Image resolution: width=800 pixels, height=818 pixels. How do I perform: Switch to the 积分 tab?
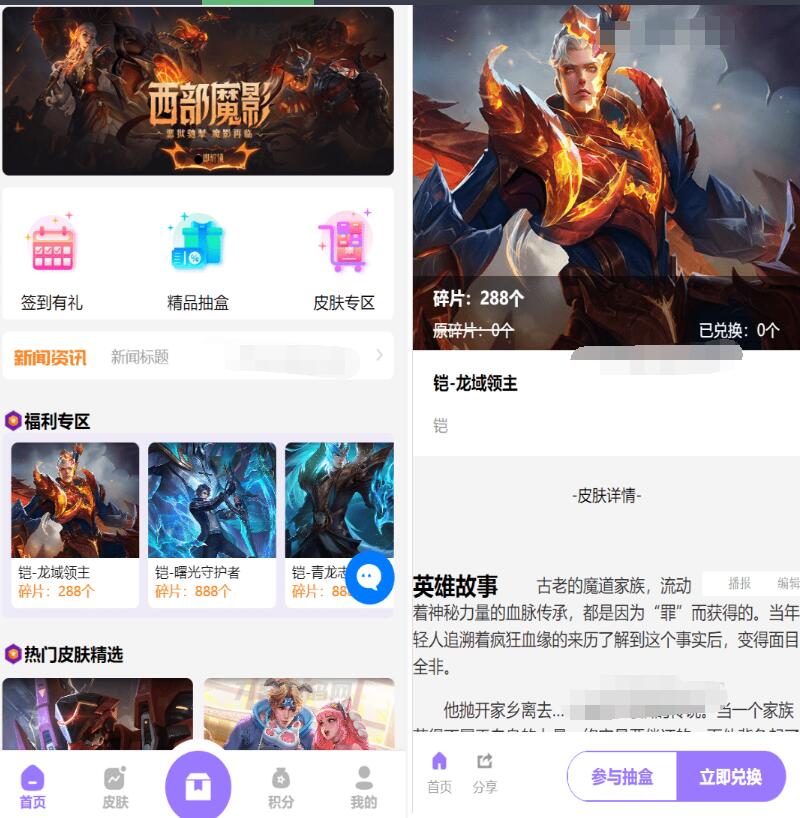point(281,787)
